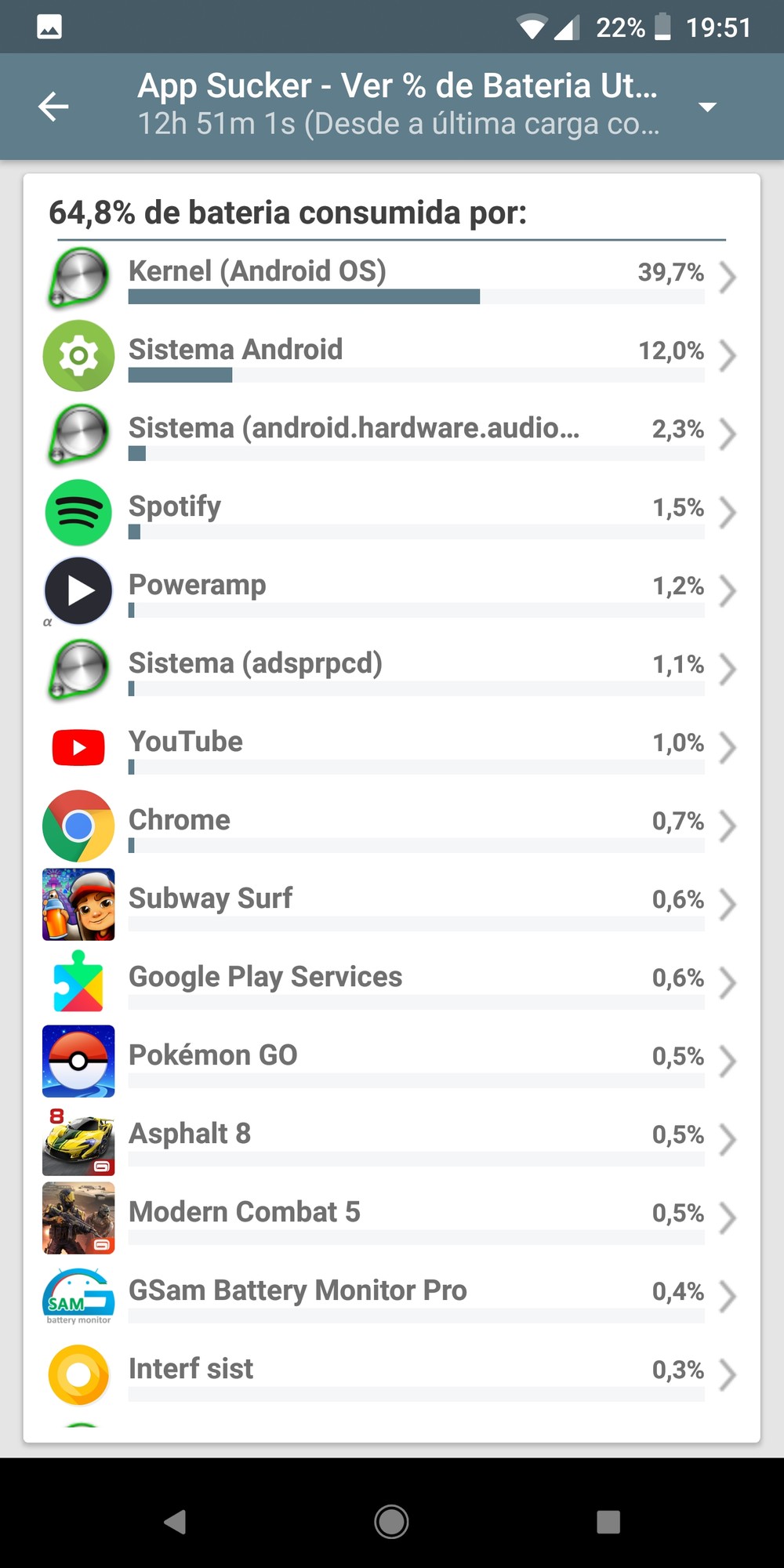This screenshot has width=784, height=1568.
Task: Open Sistema (adsprpcd) details
Action: pos(392,669)
